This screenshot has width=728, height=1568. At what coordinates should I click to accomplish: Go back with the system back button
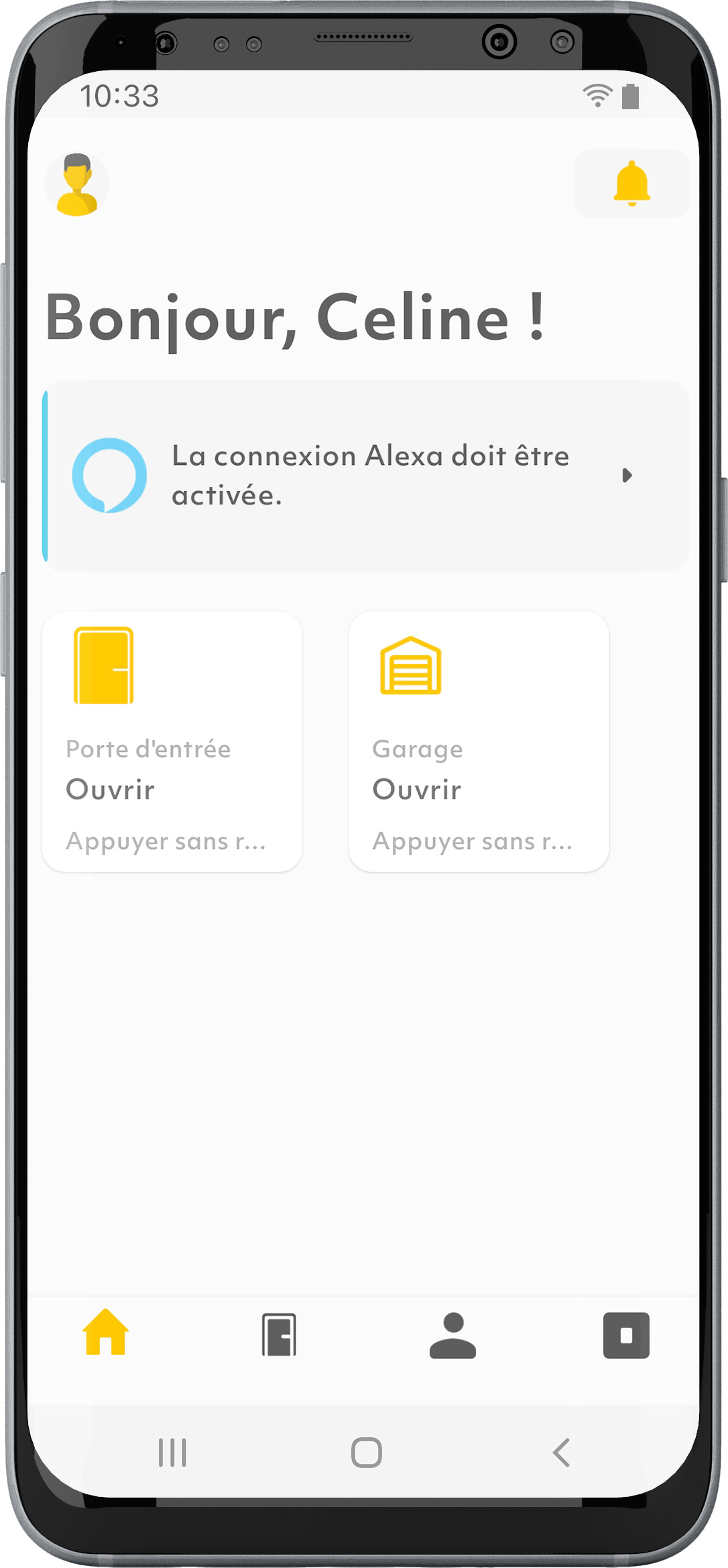[561, 1453]
